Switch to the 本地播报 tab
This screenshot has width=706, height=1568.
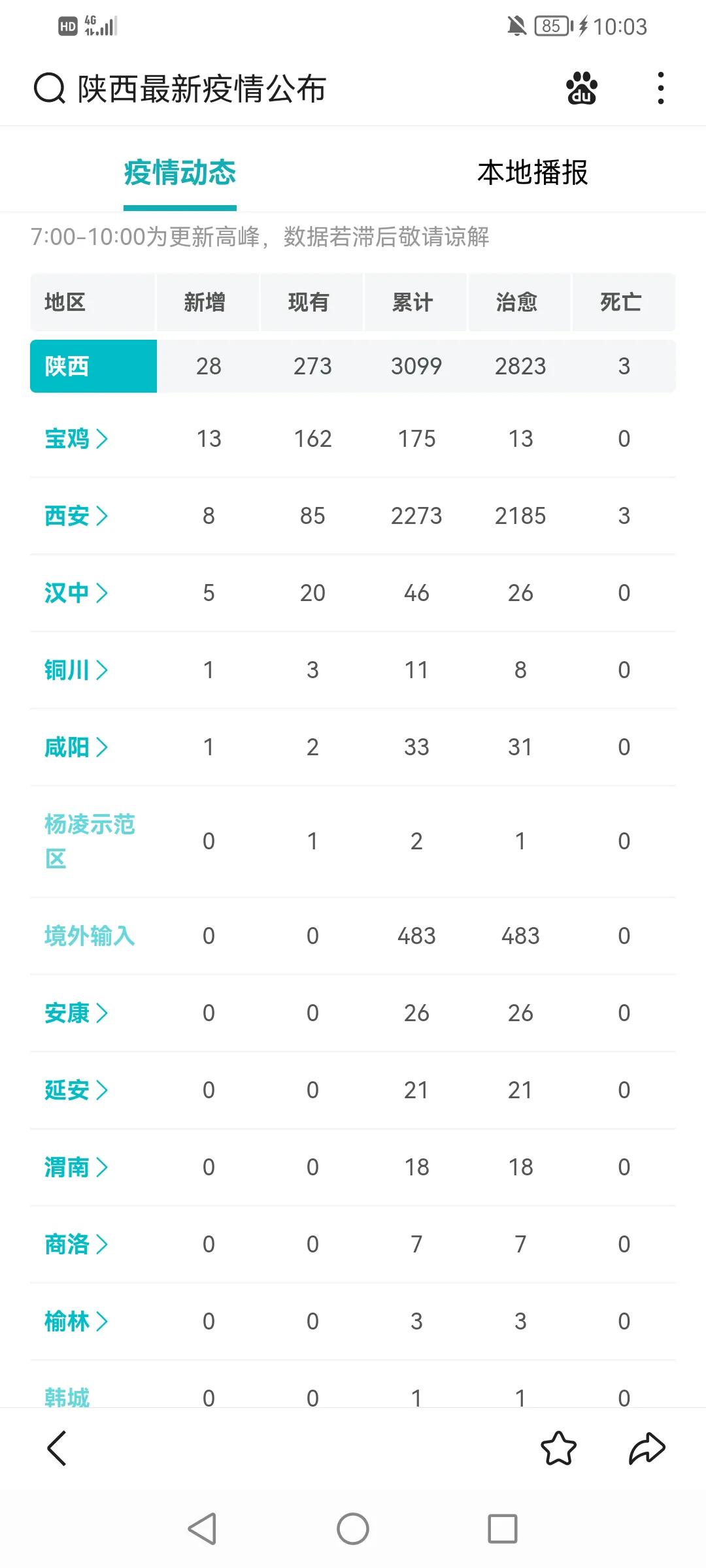[533, 172]
